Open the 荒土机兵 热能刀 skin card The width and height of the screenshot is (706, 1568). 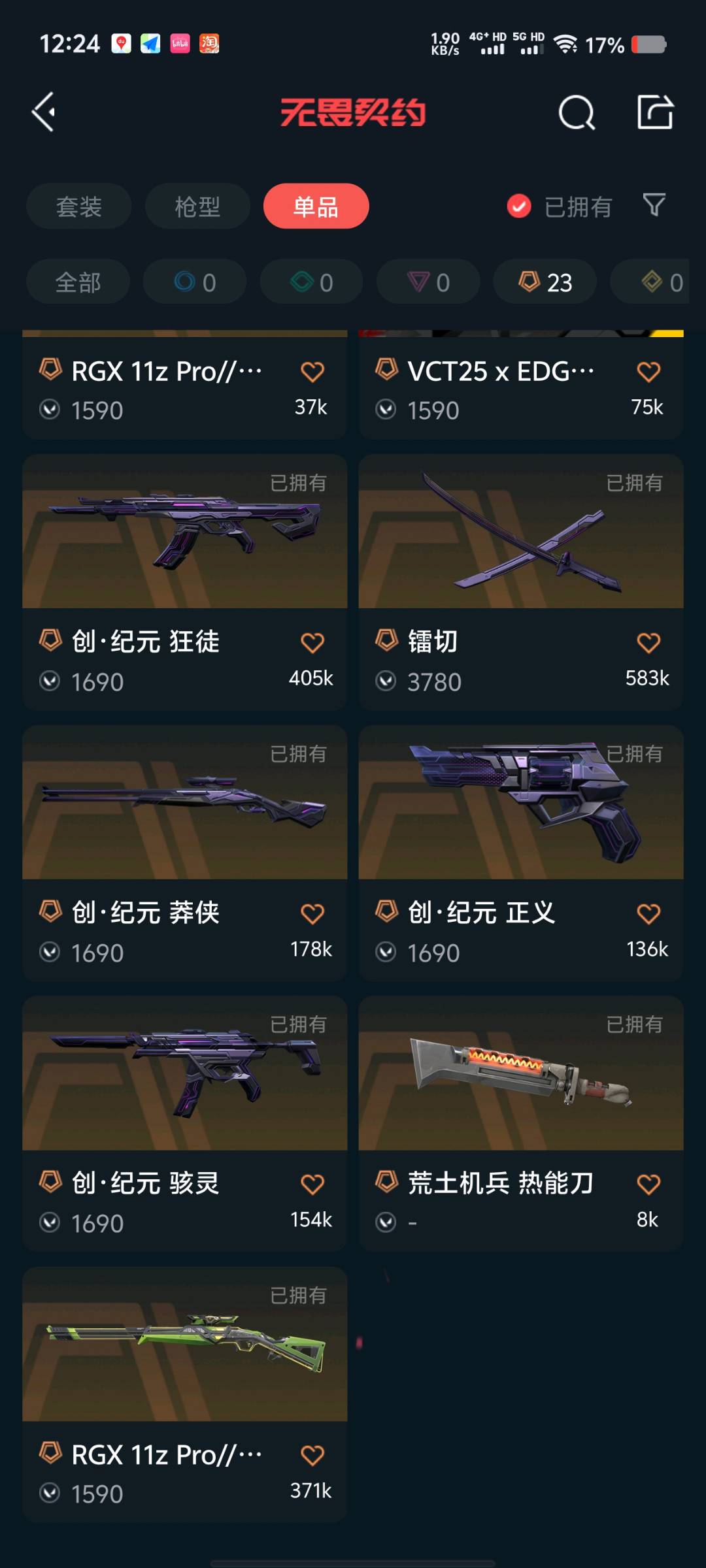coord(521,1124)
